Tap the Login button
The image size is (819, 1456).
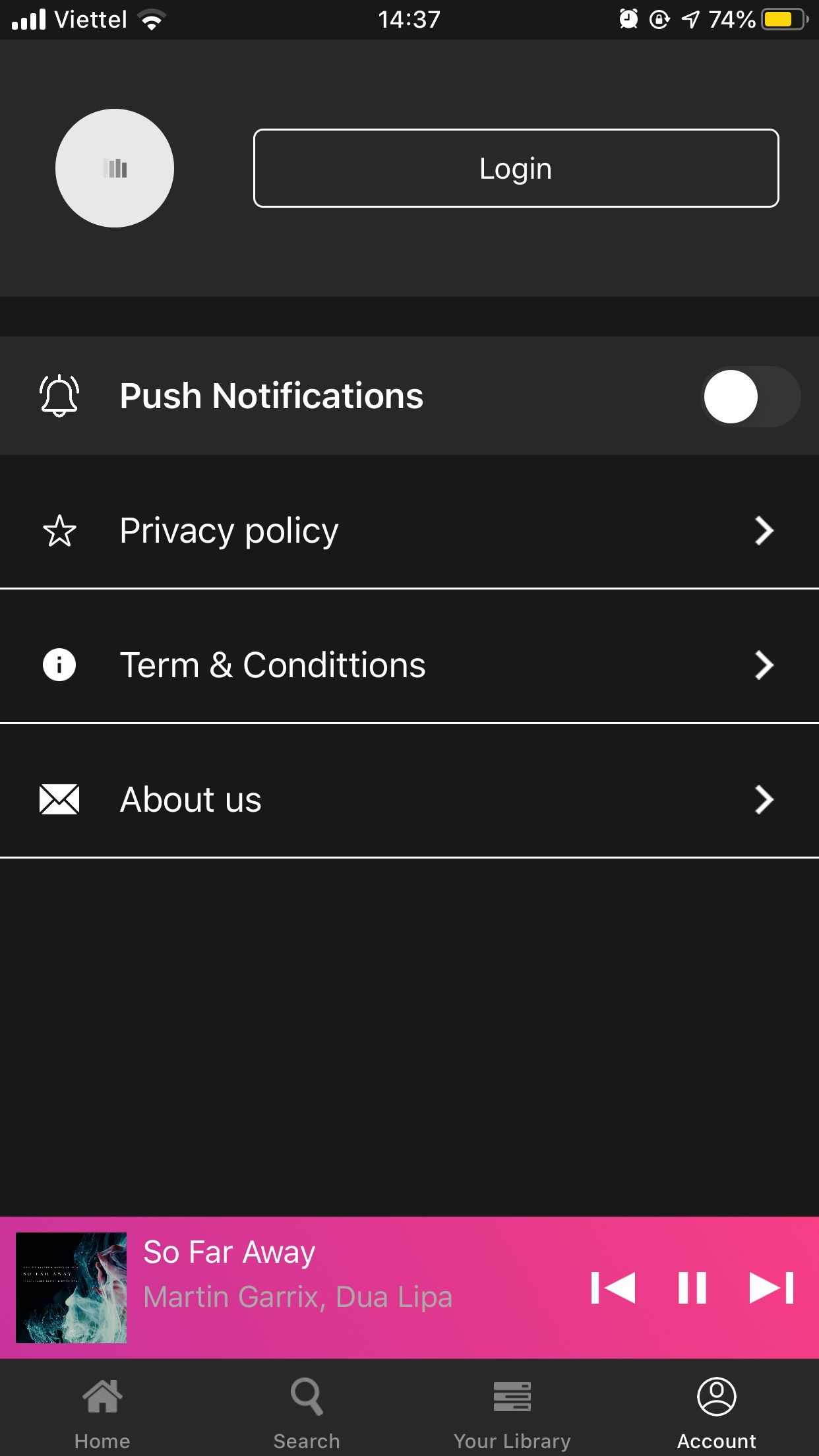click(x=516, y=168)
